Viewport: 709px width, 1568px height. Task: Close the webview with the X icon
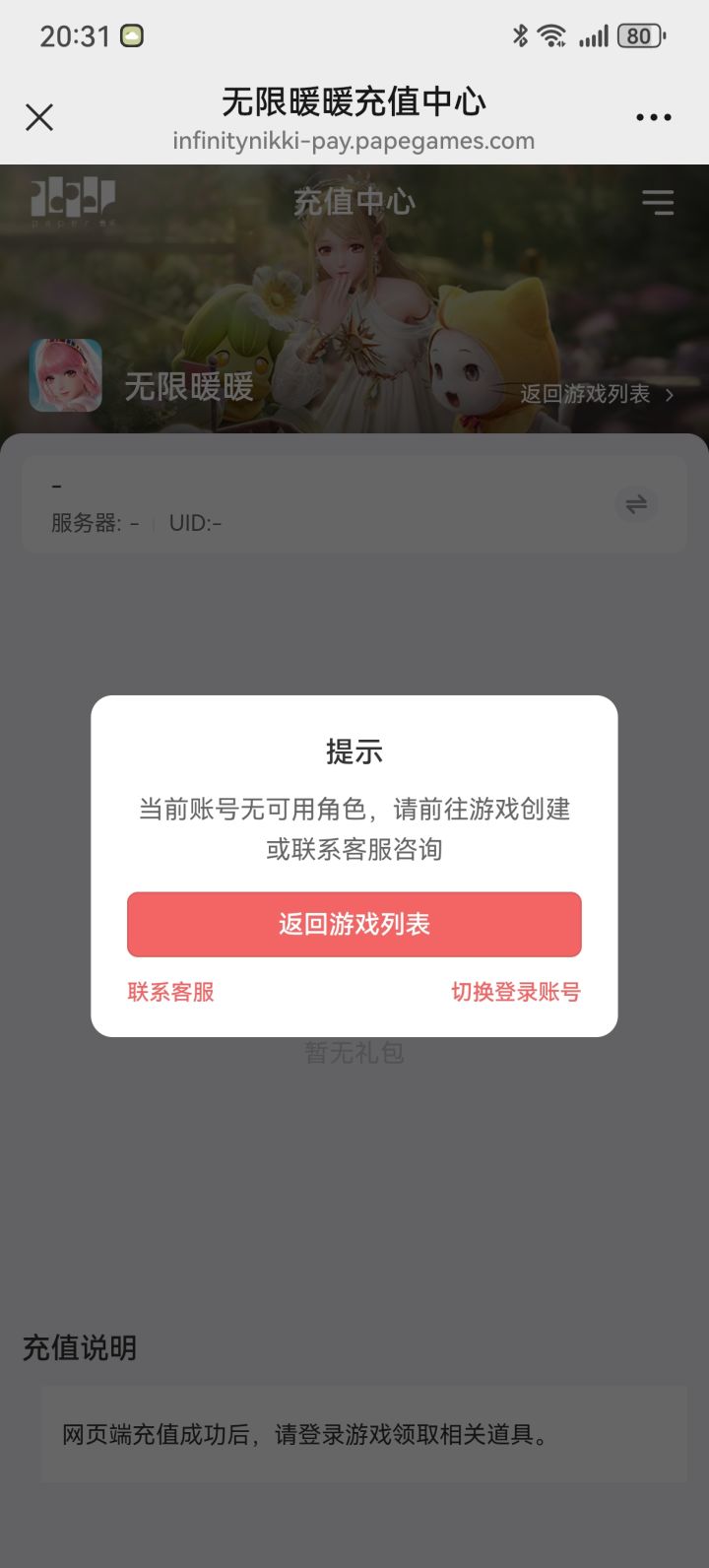(38, 117)
